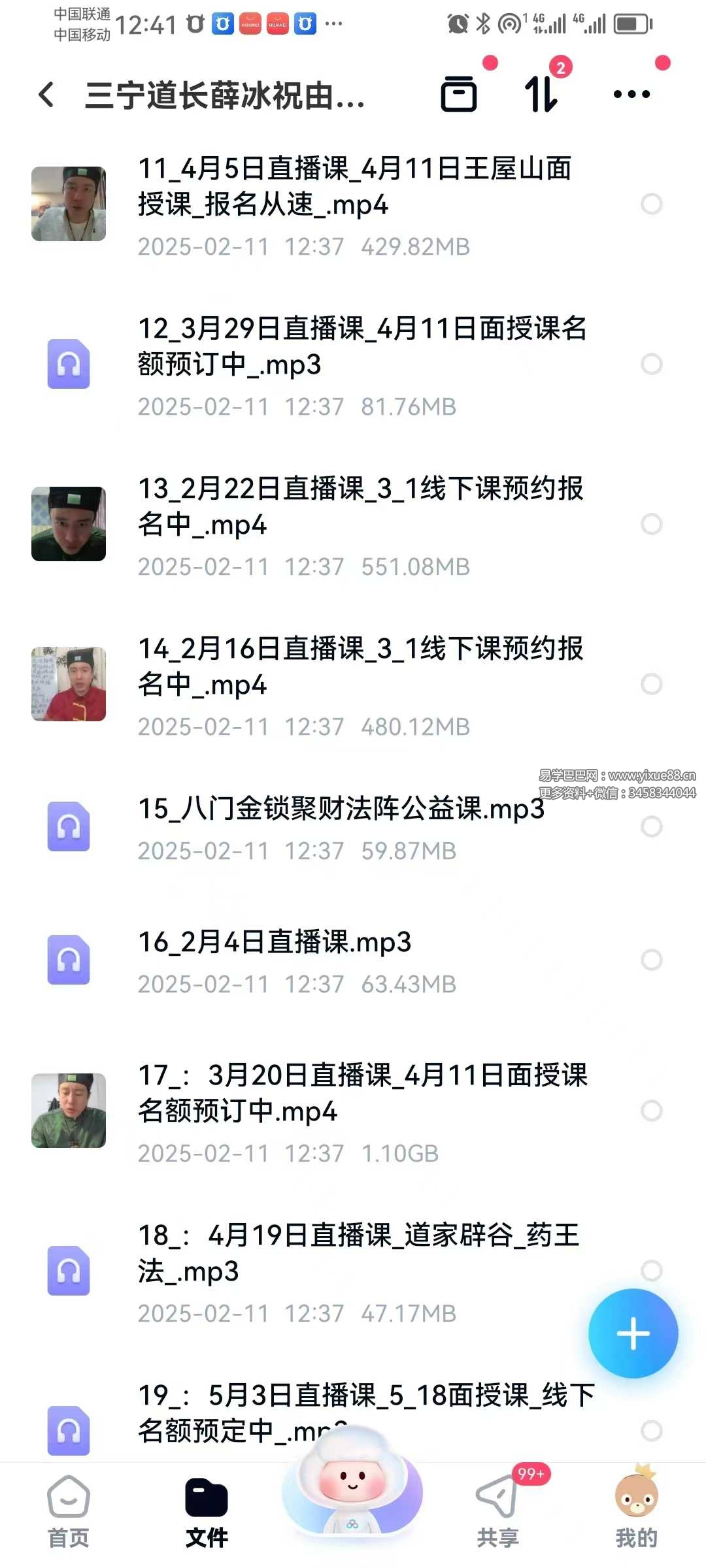
Task: Open file 11_4月5日直播课 mp4
Action: tap(353, 187)
